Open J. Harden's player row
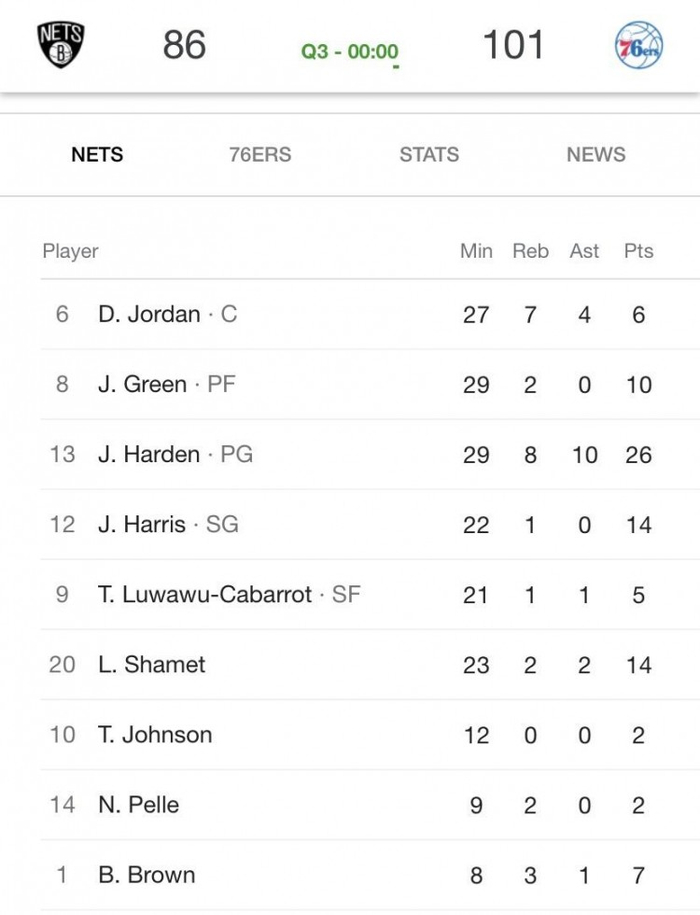 tap(370, 455)
